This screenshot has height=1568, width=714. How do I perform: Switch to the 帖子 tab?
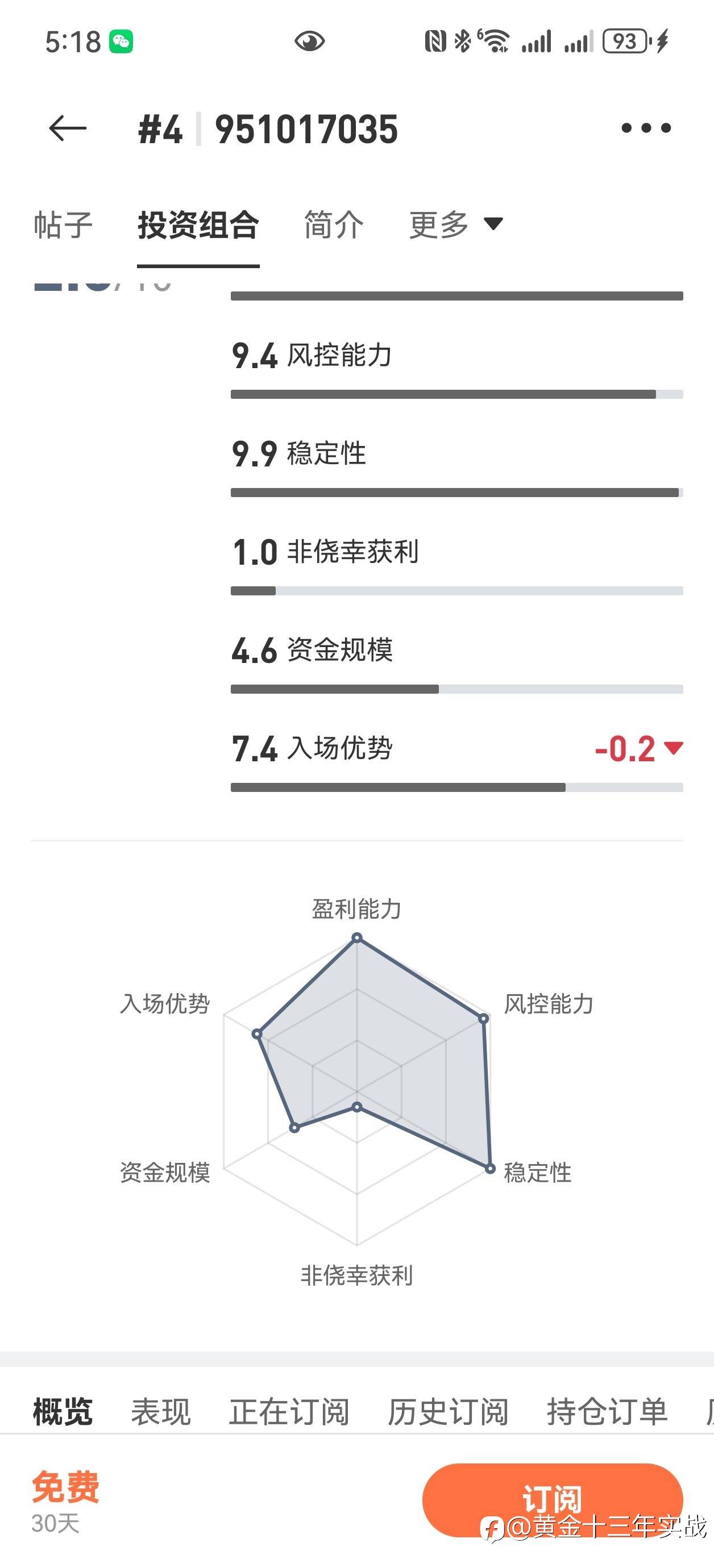63,224
